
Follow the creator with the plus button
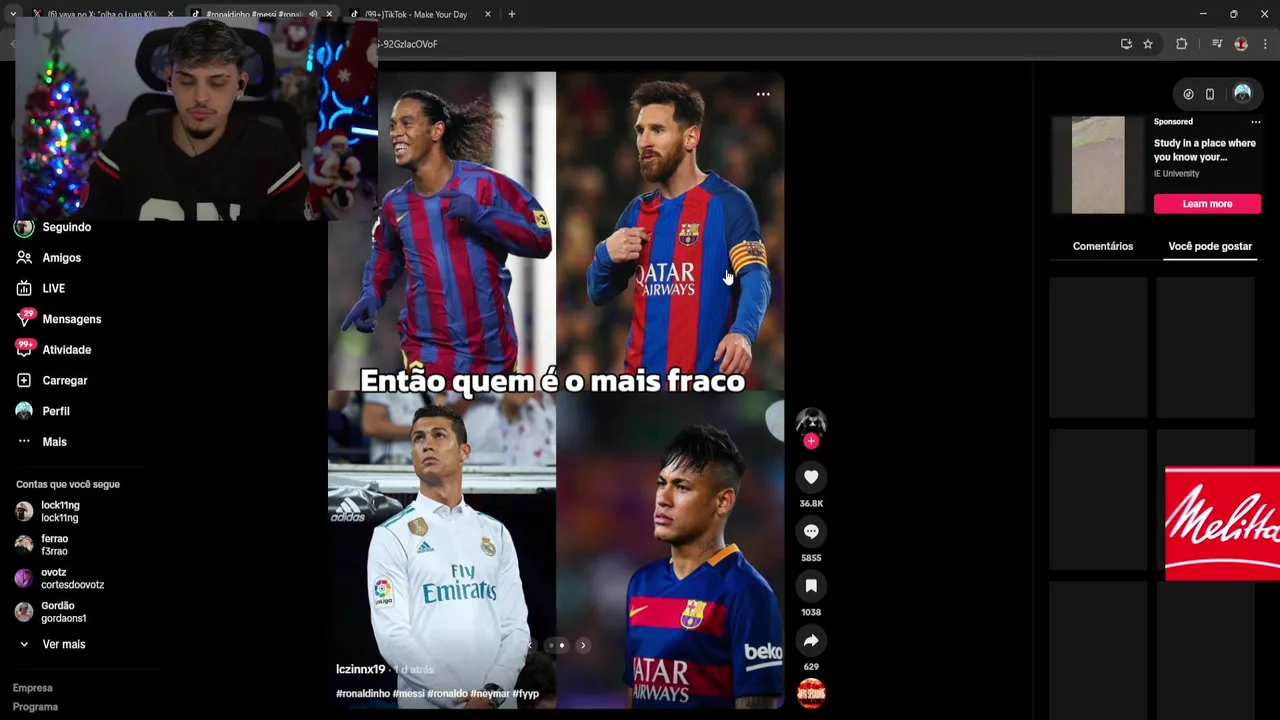[x=811, y=441]
